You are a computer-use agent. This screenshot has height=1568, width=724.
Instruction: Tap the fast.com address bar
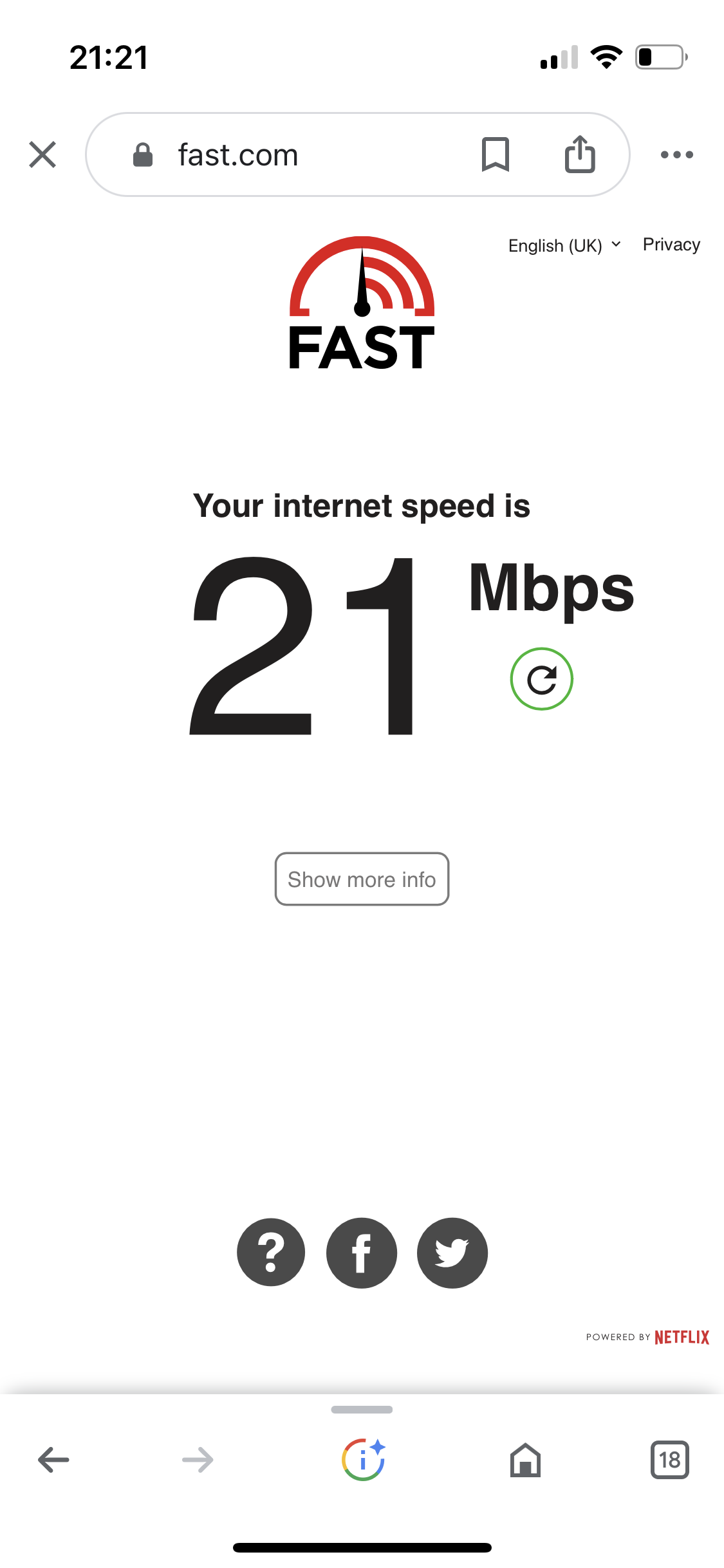point(290,155)
